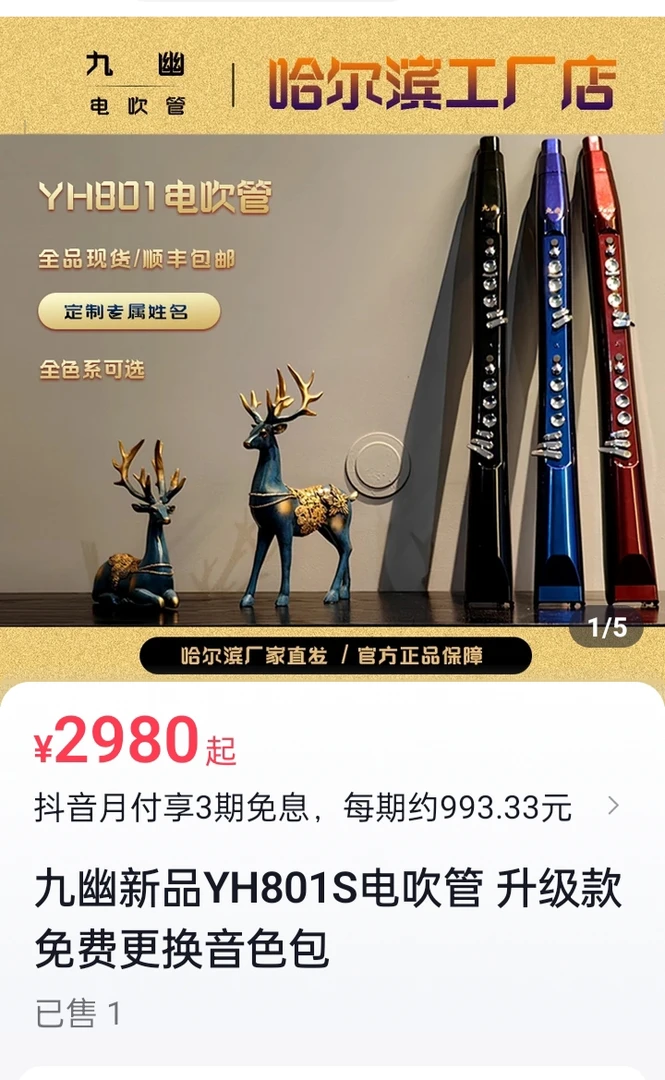
Task: Expand the 抖音月付 installment details row
Action: click(613, 806)
